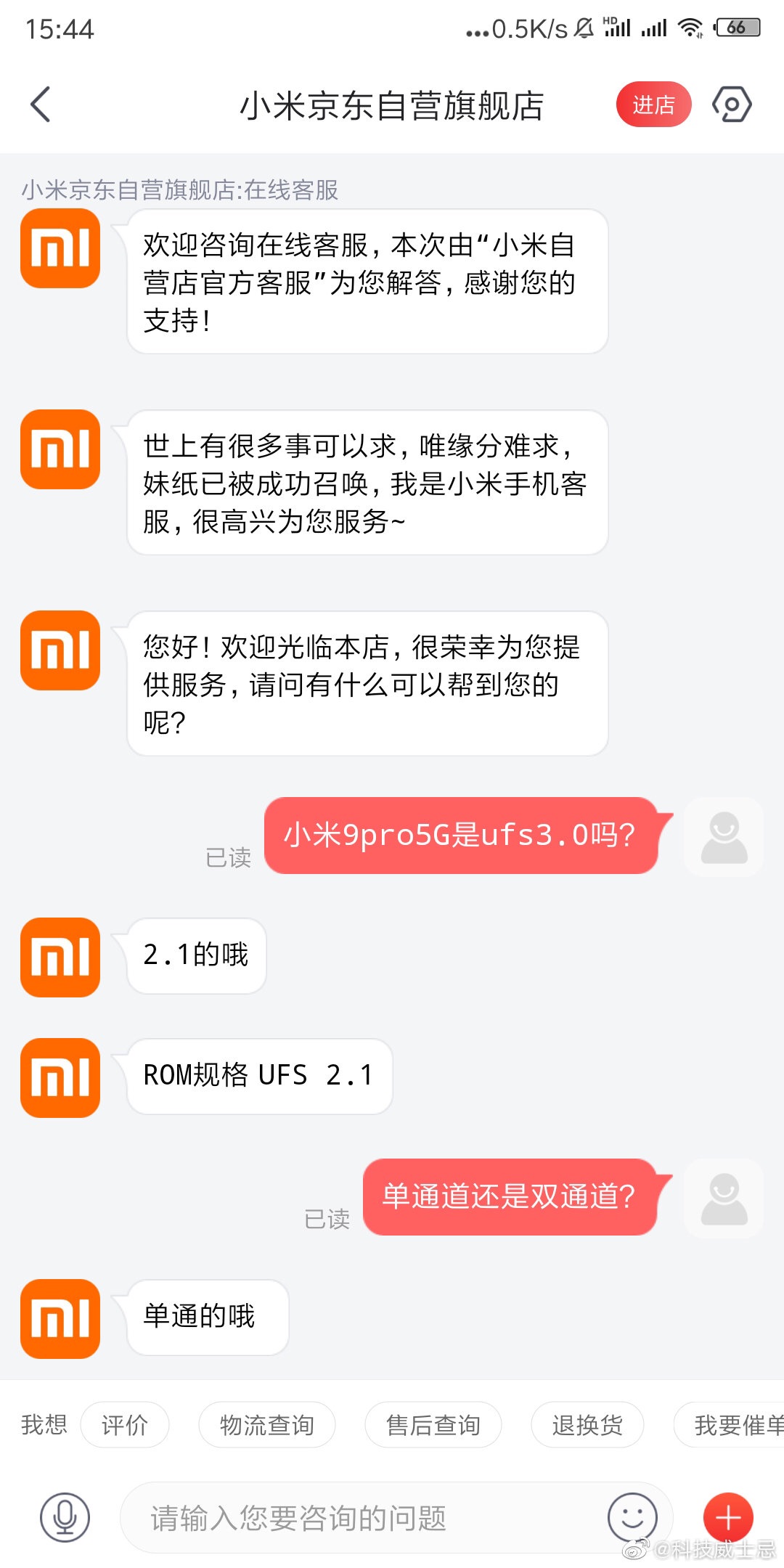Screen dimensions: 784x1568
Task: Select the 评价 quick chip
Action: (125, 1425)
